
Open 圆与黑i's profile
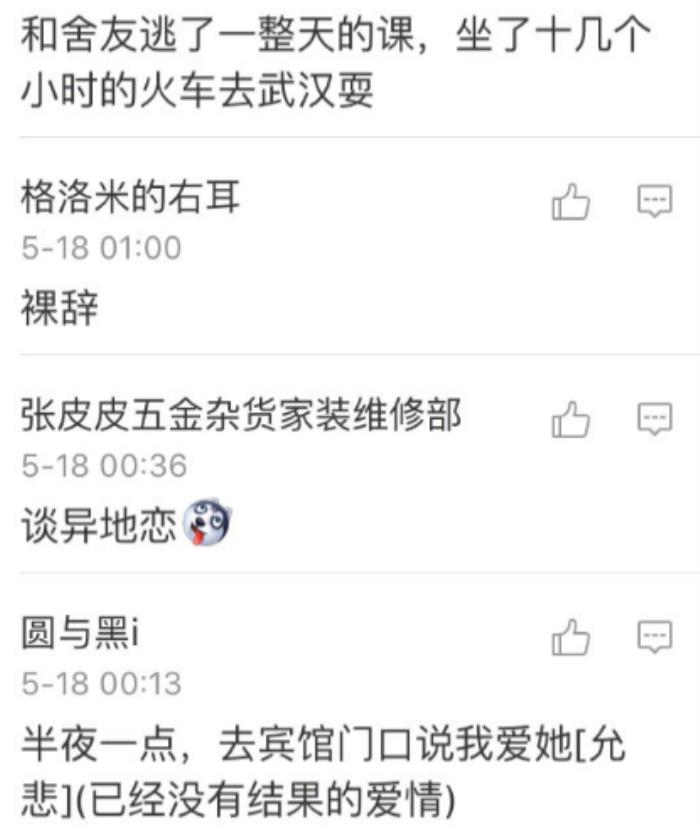(x=79, y=634)
